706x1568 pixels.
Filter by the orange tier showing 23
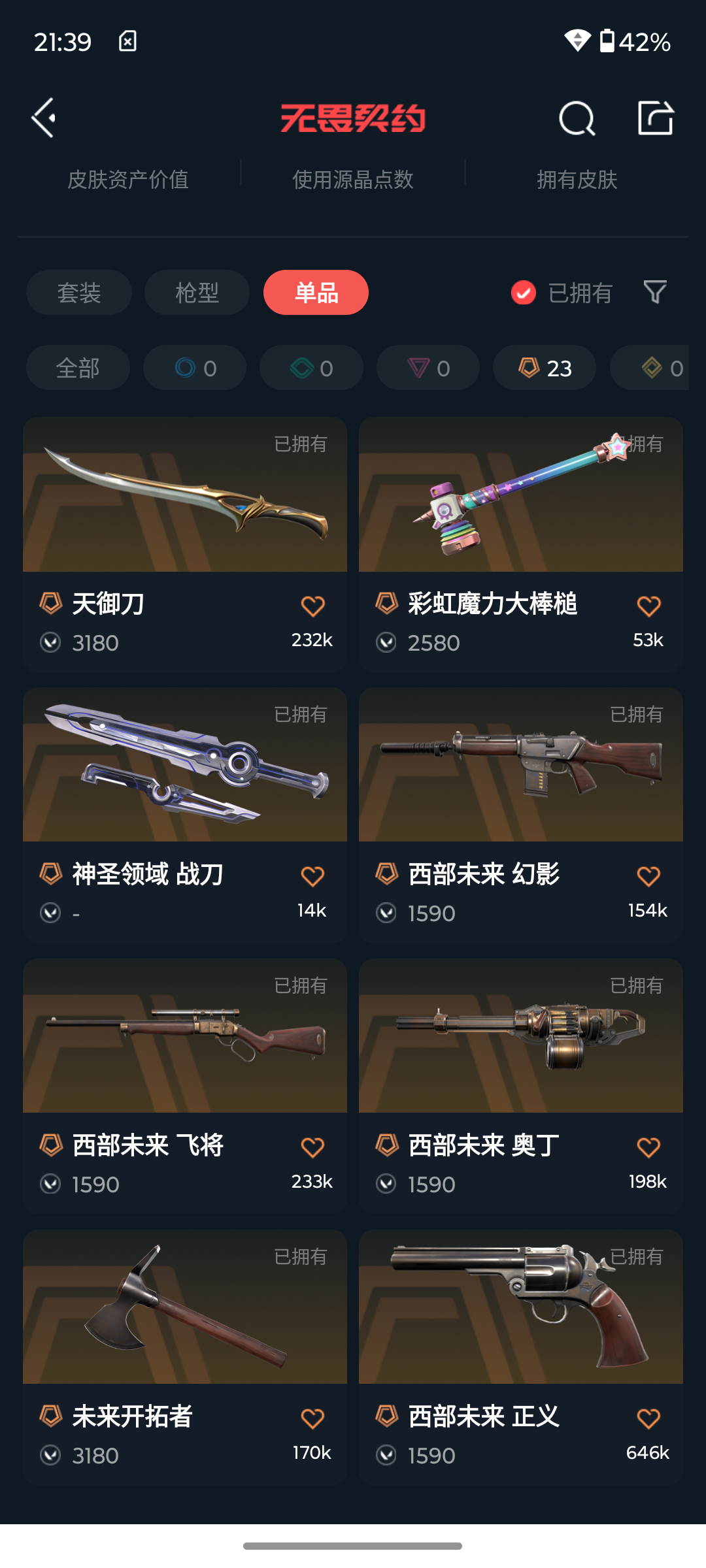pyautogui.click(x=545, y=368)
